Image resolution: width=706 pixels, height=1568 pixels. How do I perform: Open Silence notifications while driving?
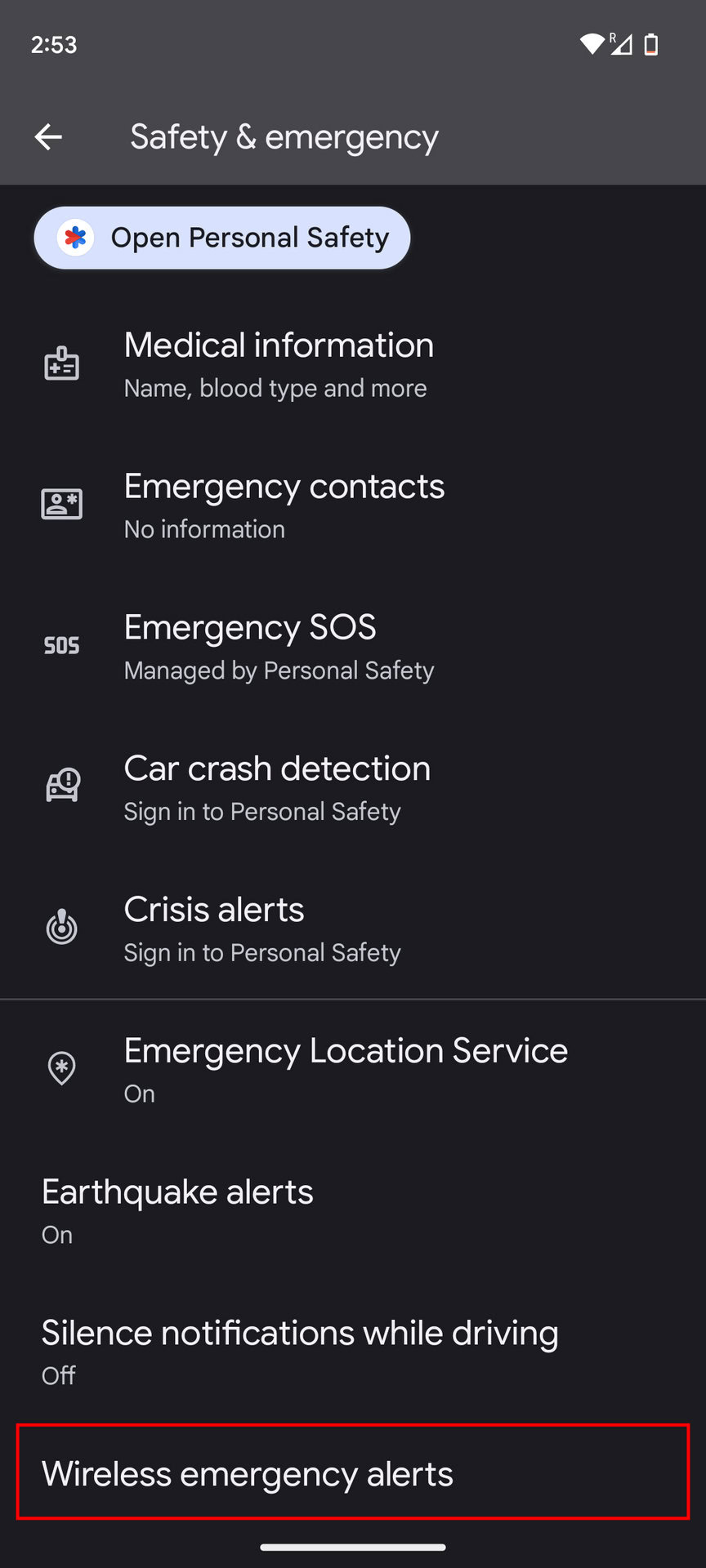pyautogui.click(x=299, y=1352)
